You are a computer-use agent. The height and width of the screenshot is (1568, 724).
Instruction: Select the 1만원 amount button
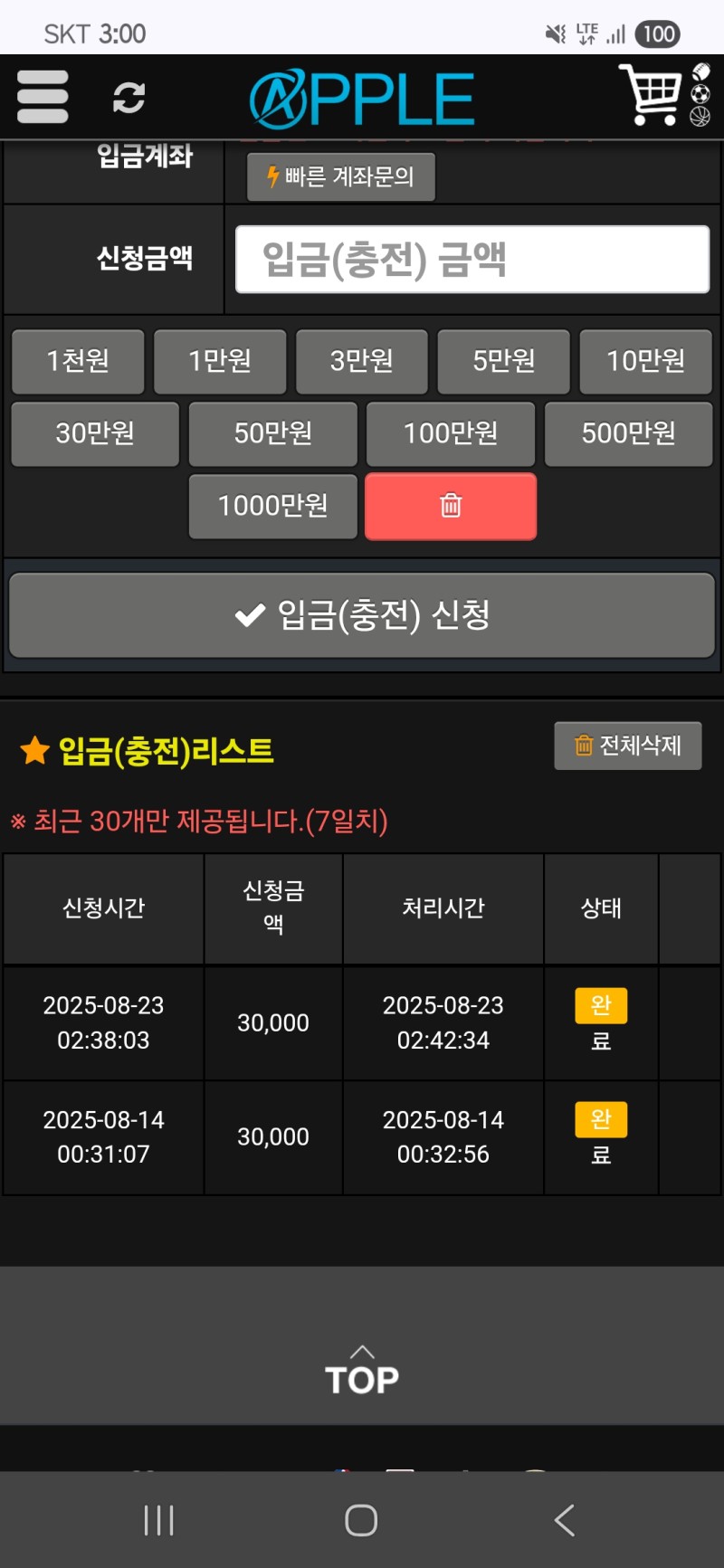(x=220, y=361)
